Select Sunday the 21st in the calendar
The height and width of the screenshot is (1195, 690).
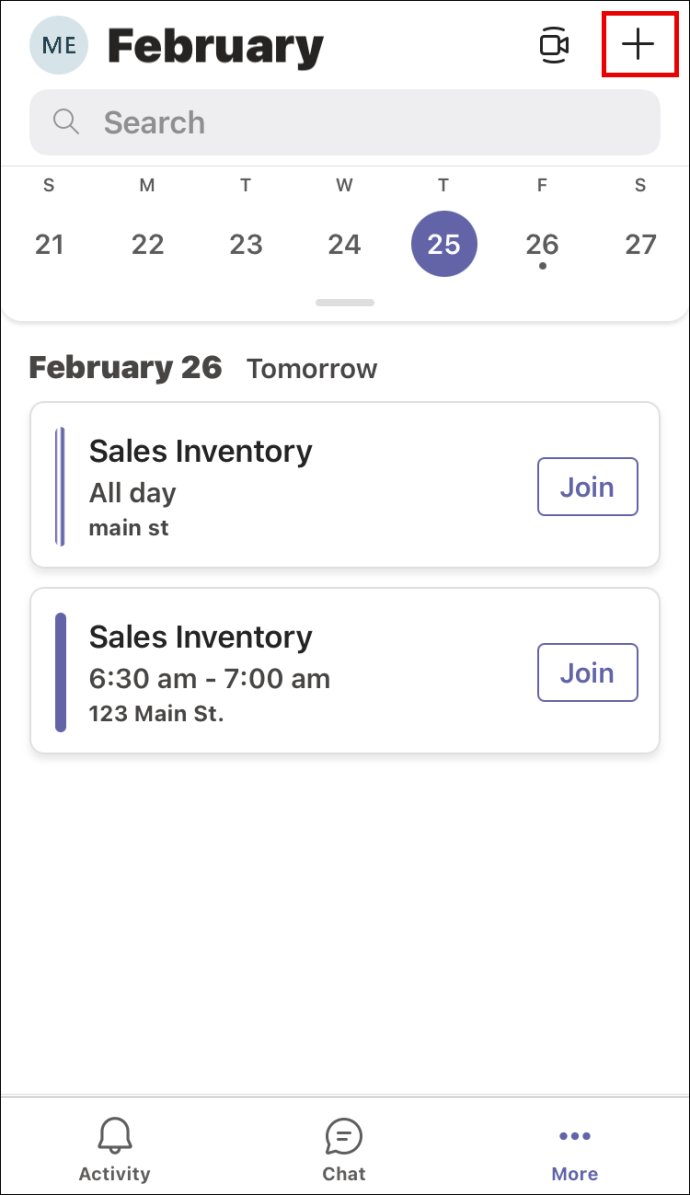coord(49,244)
